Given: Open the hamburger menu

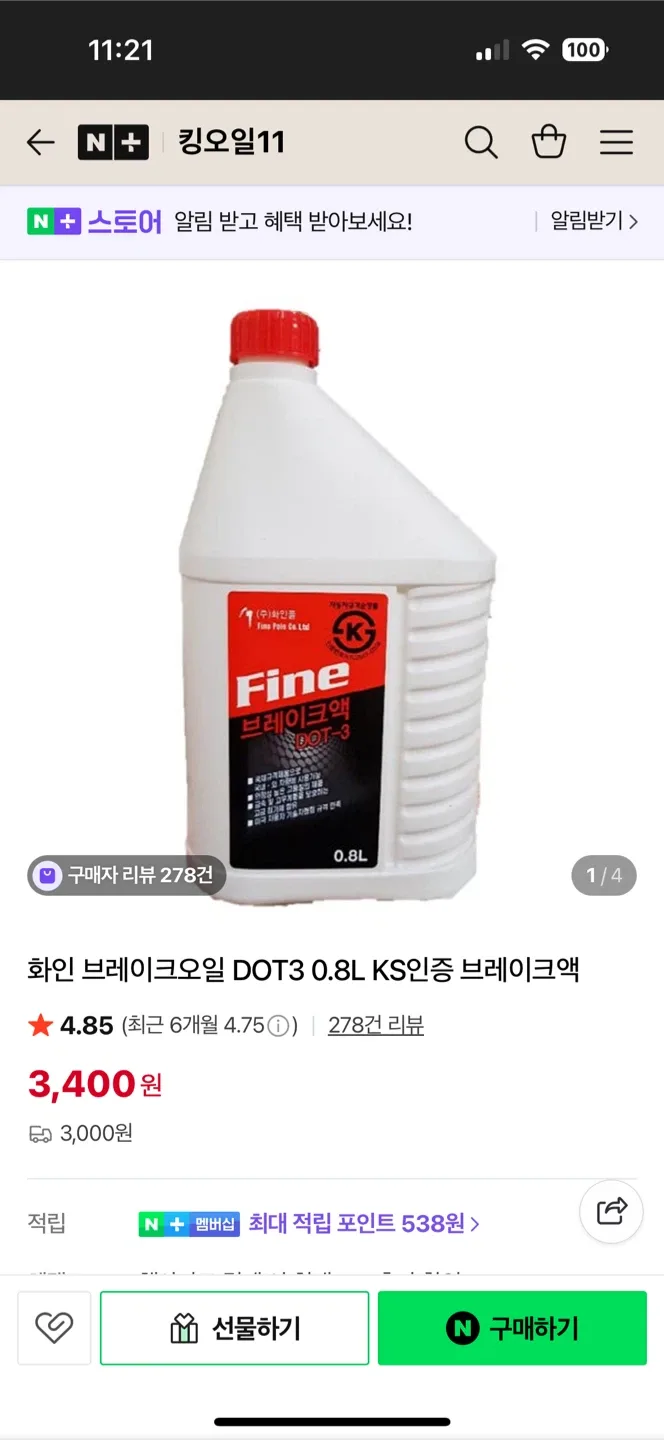Looking at the screenshot, I should click(x=616, y=143).
